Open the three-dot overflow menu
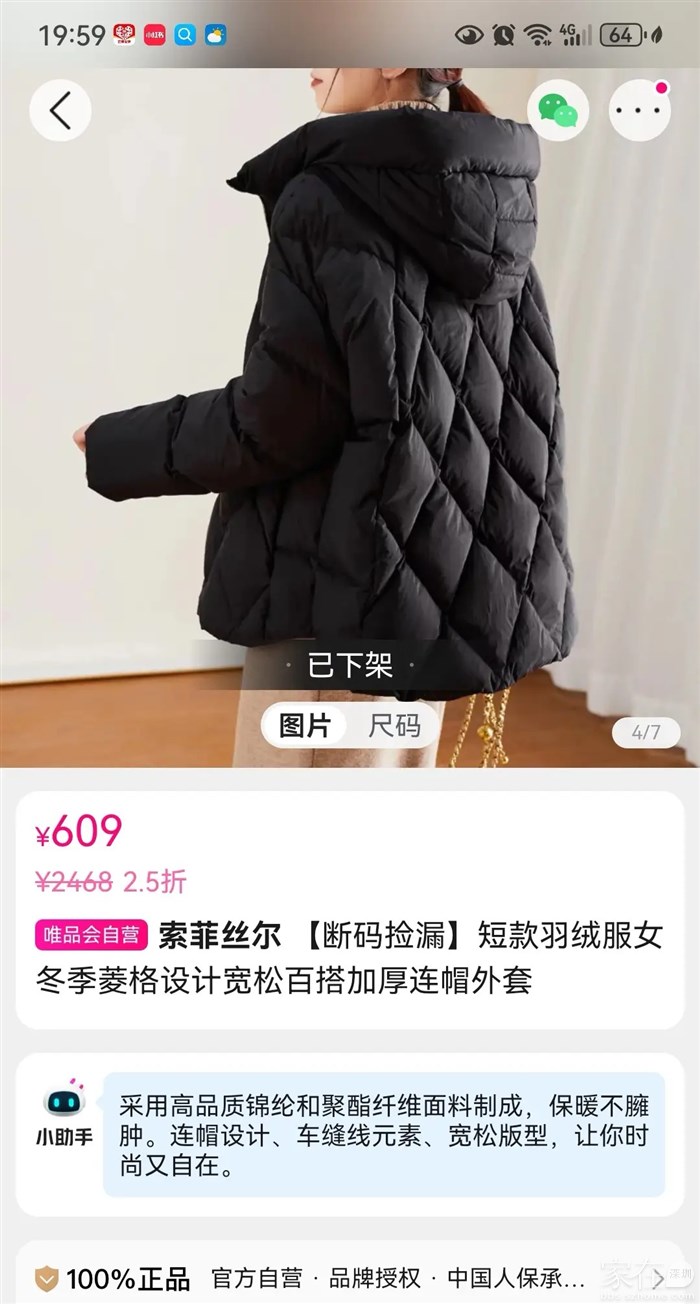 coord(639,110)
